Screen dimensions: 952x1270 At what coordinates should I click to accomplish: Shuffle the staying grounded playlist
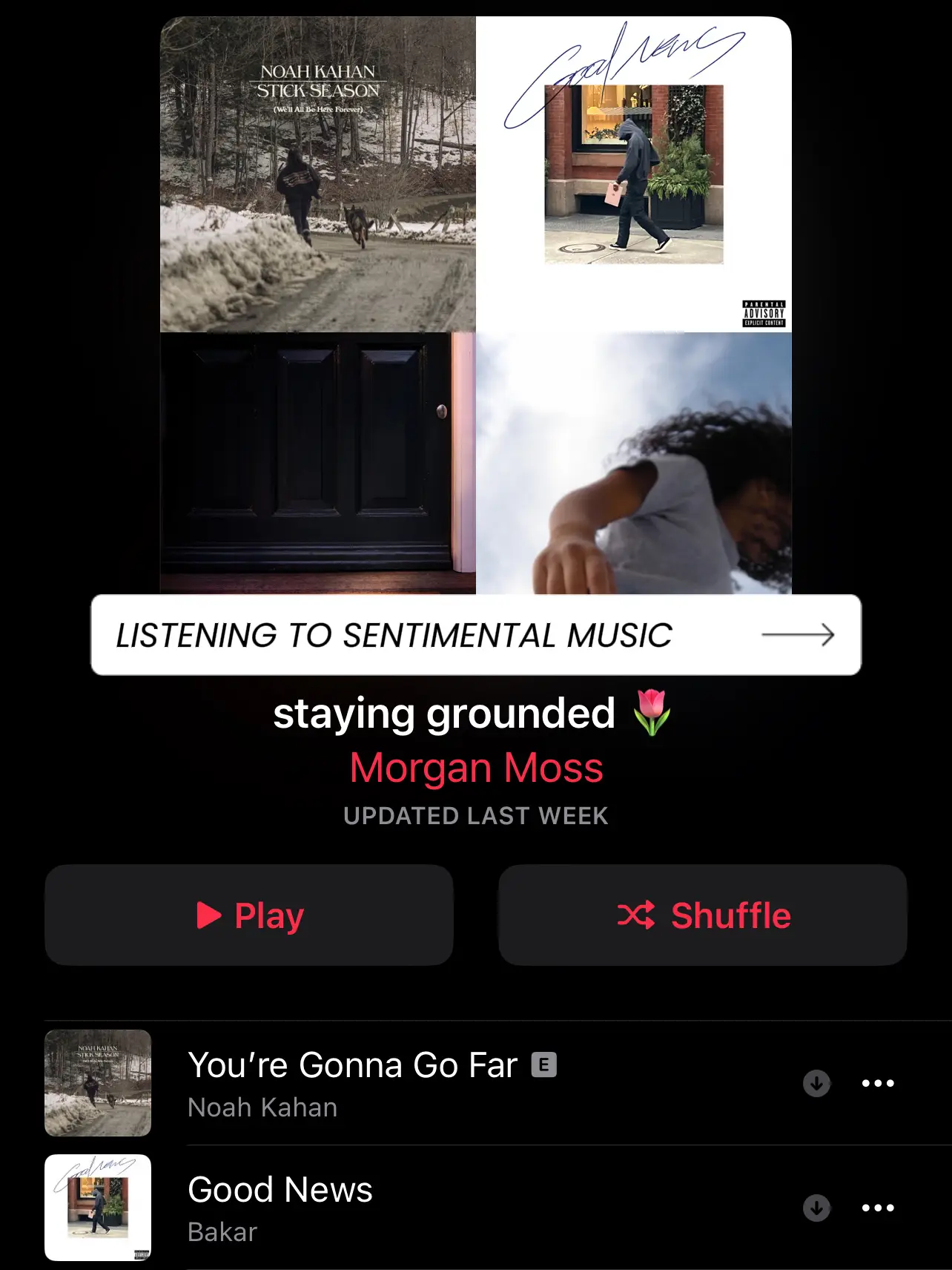[702, 915]
